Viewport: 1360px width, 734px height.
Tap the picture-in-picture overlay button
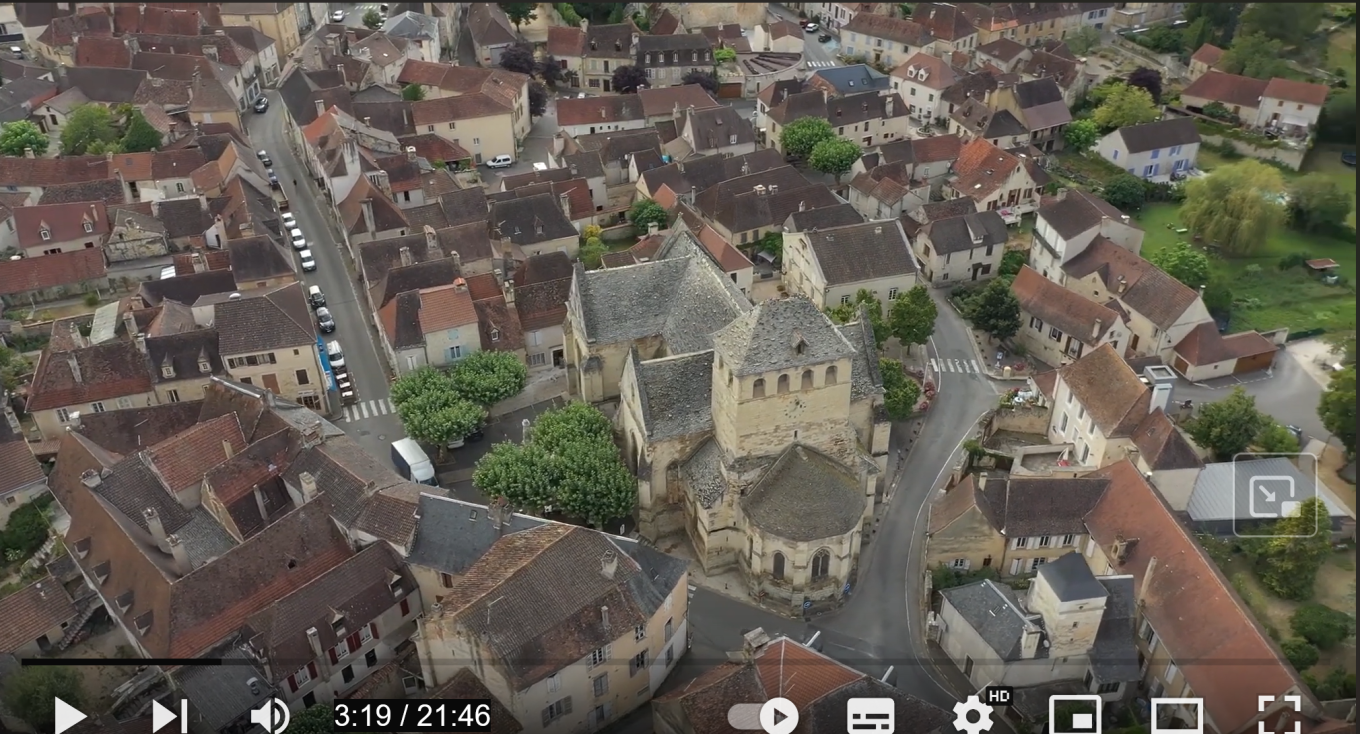tap(1274, 495)
